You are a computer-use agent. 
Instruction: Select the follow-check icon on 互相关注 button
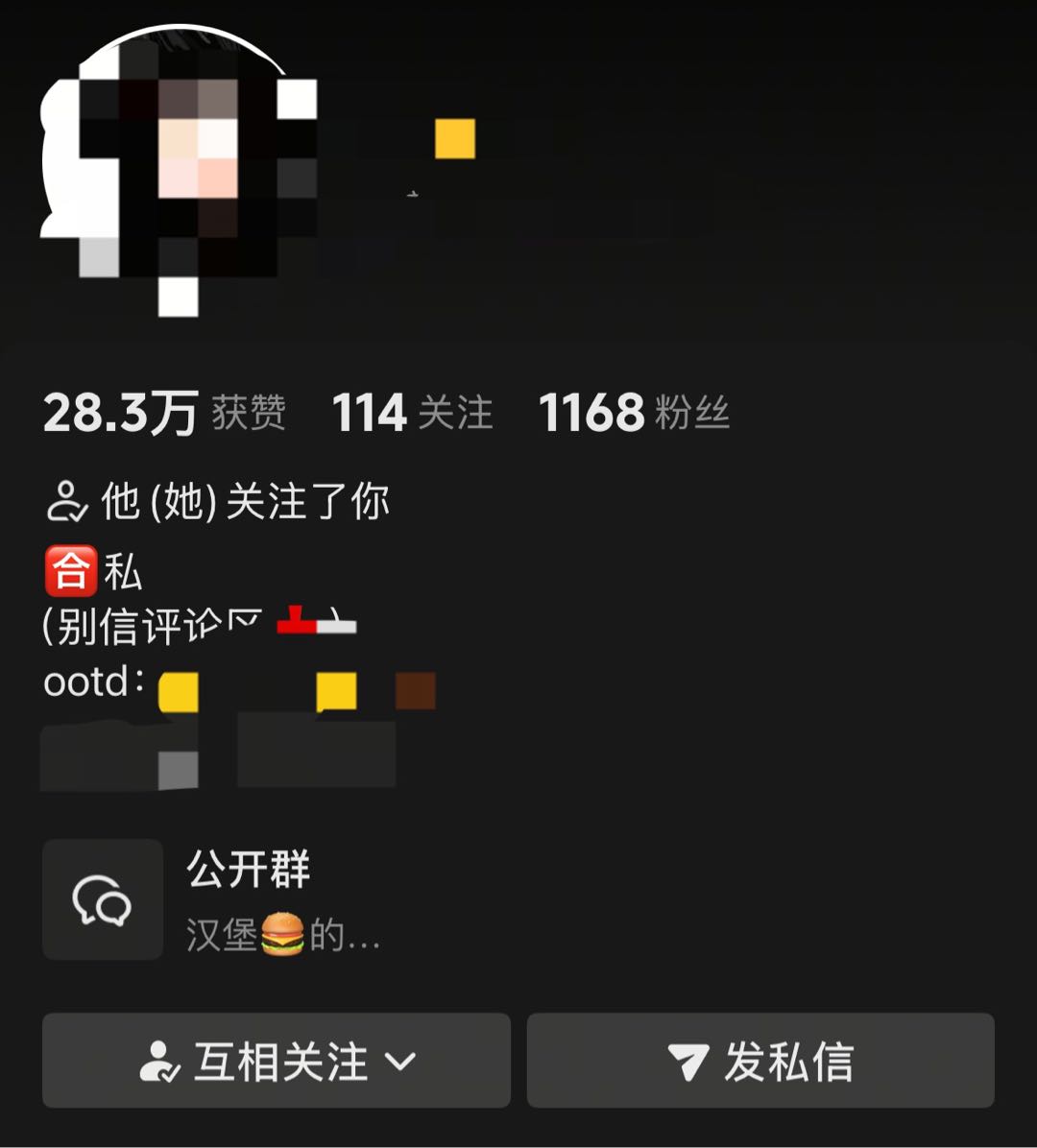point(160,1061)
